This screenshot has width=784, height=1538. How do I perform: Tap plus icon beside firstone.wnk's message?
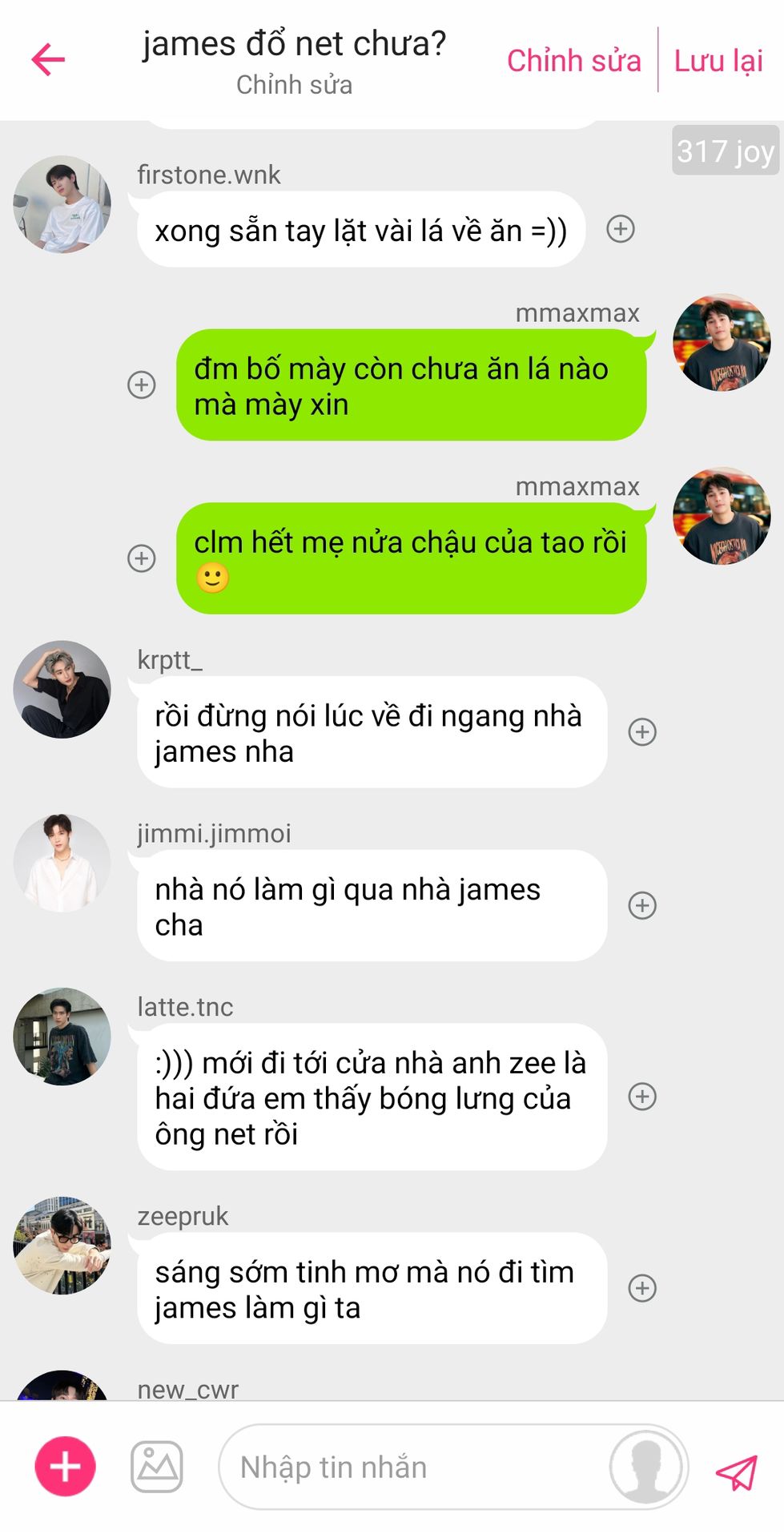(621, 229)
